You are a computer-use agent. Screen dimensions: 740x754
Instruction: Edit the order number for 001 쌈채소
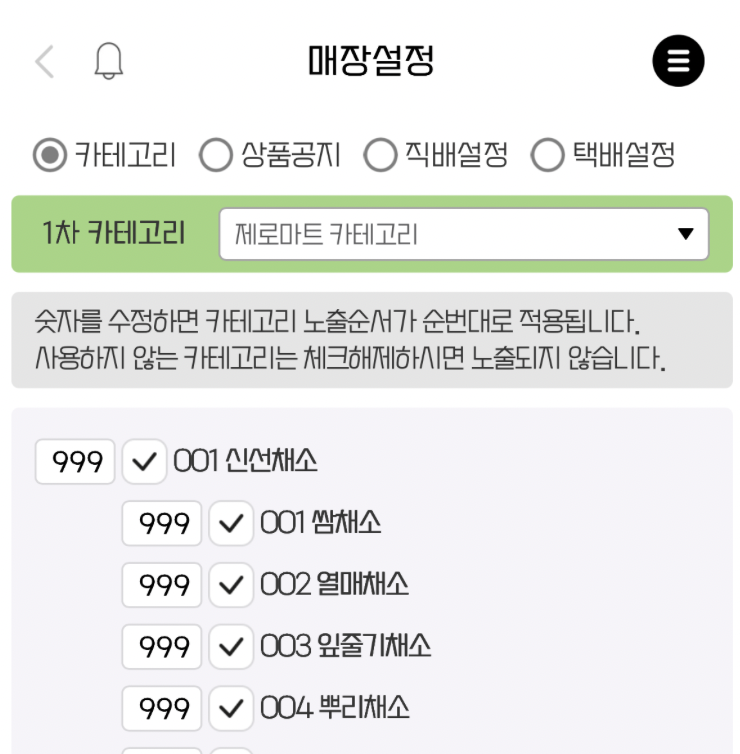pyautogui.click(x=162, y=524)
